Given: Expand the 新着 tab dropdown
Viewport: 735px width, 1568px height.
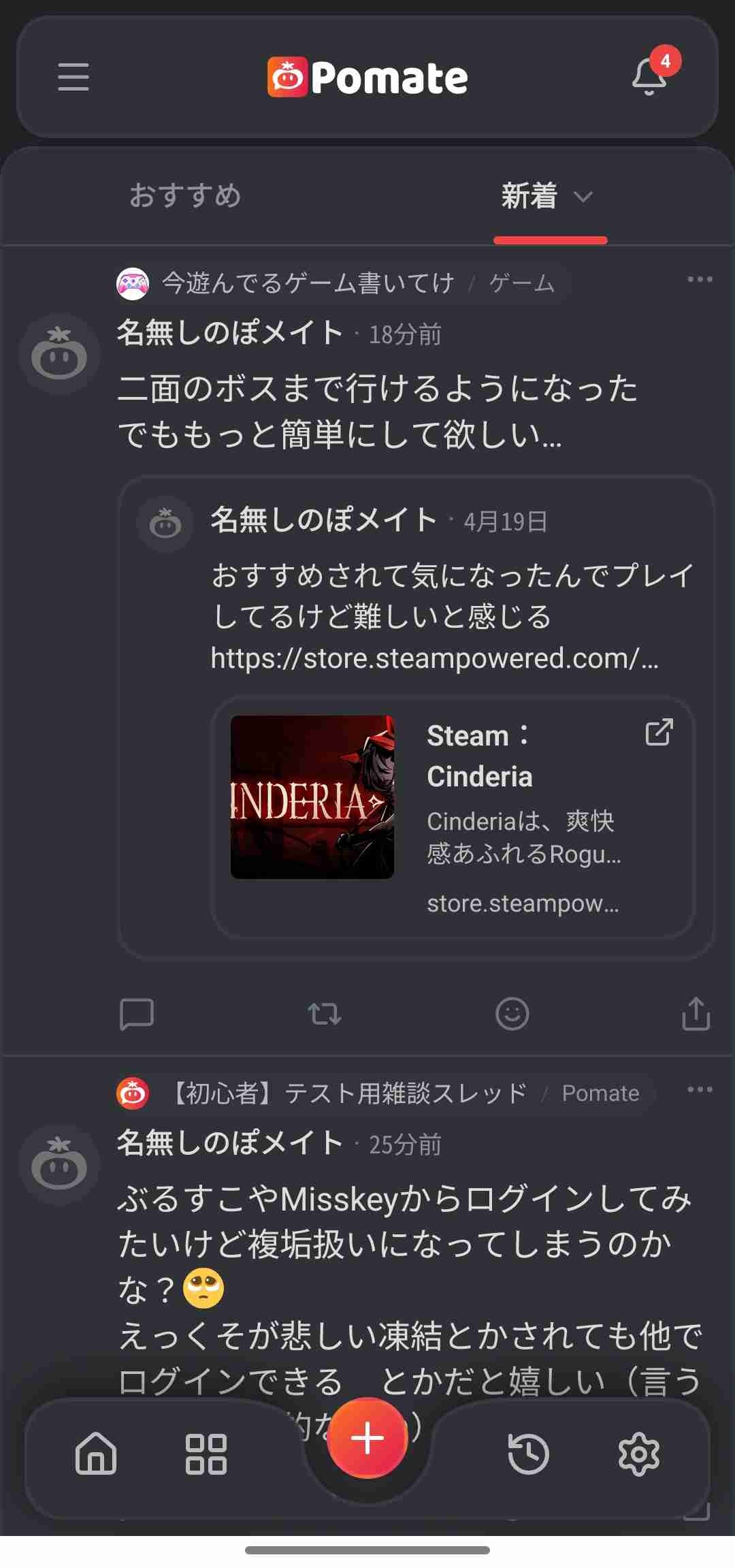Looking at the screenshot, I should coord(583,197).
